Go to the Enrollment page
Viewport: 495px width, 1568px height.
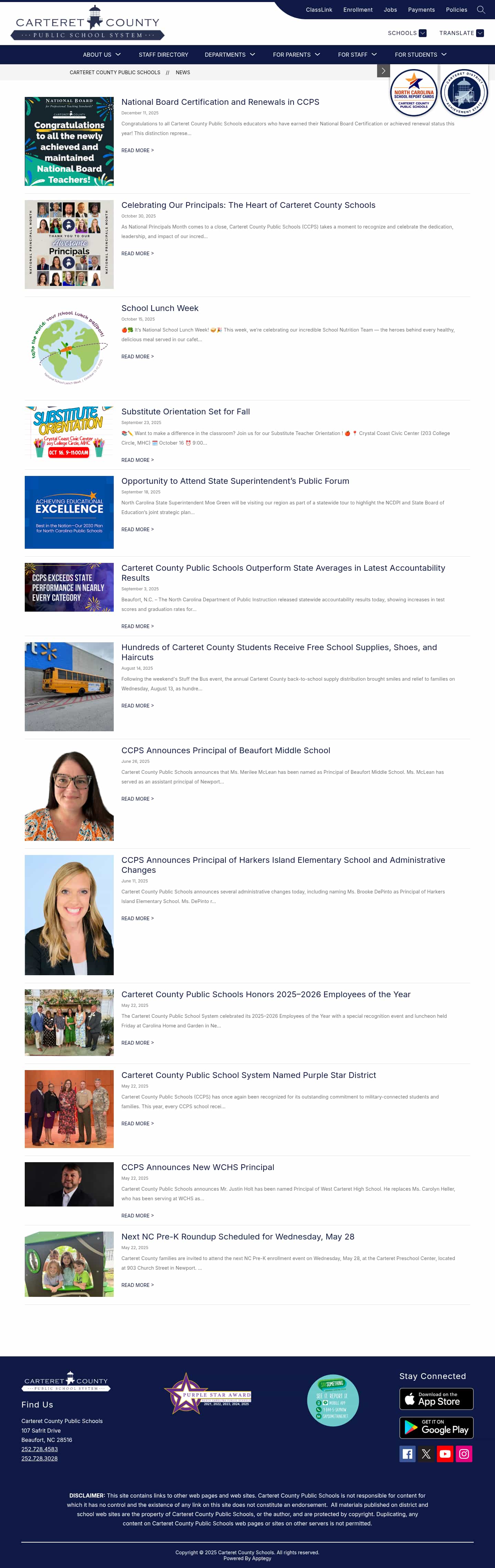click(x=357, y=10)
